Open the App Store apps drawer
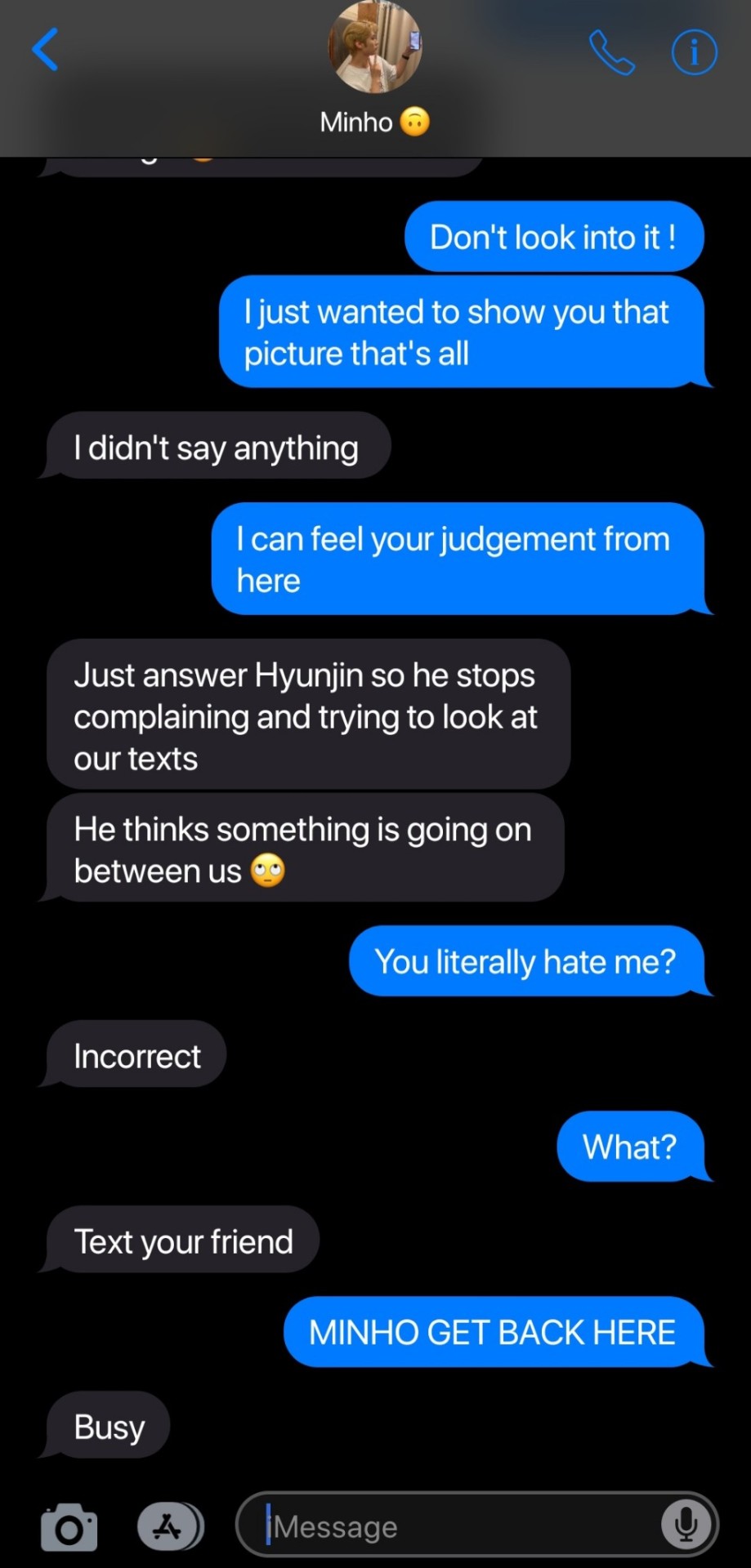 point(170,1526)
